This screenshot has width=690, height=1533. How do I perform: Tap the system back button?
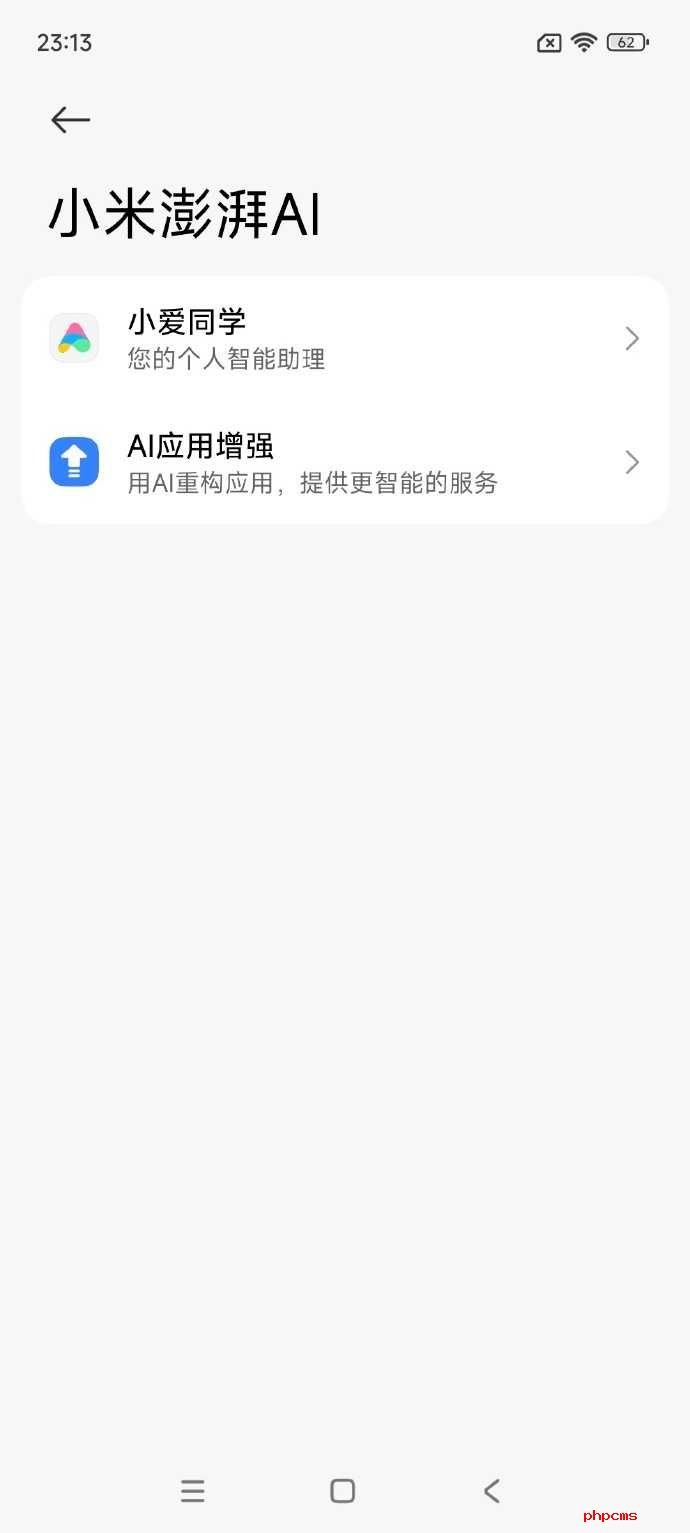click(491, 1491)
